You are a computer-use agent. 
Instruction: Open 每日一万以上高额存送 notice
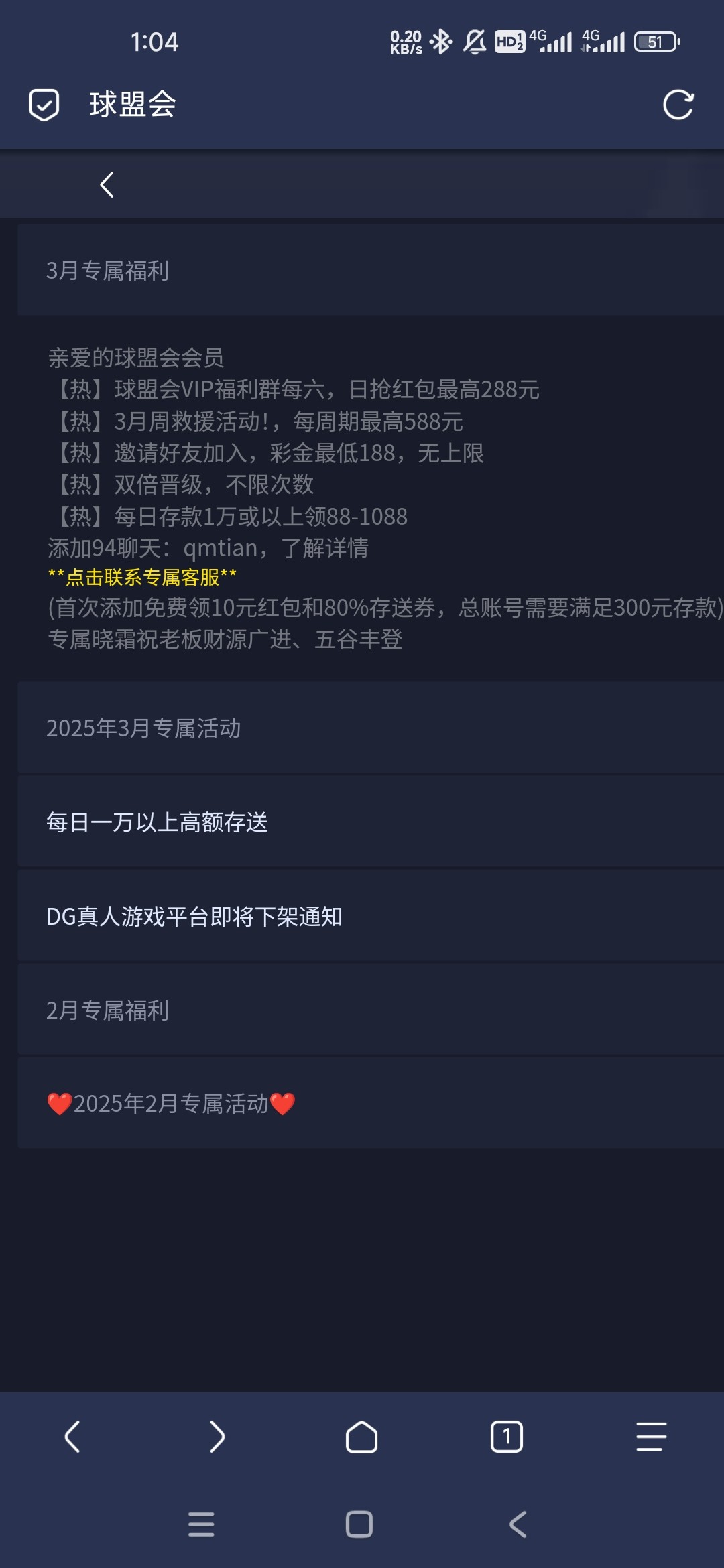click(157, 822)
